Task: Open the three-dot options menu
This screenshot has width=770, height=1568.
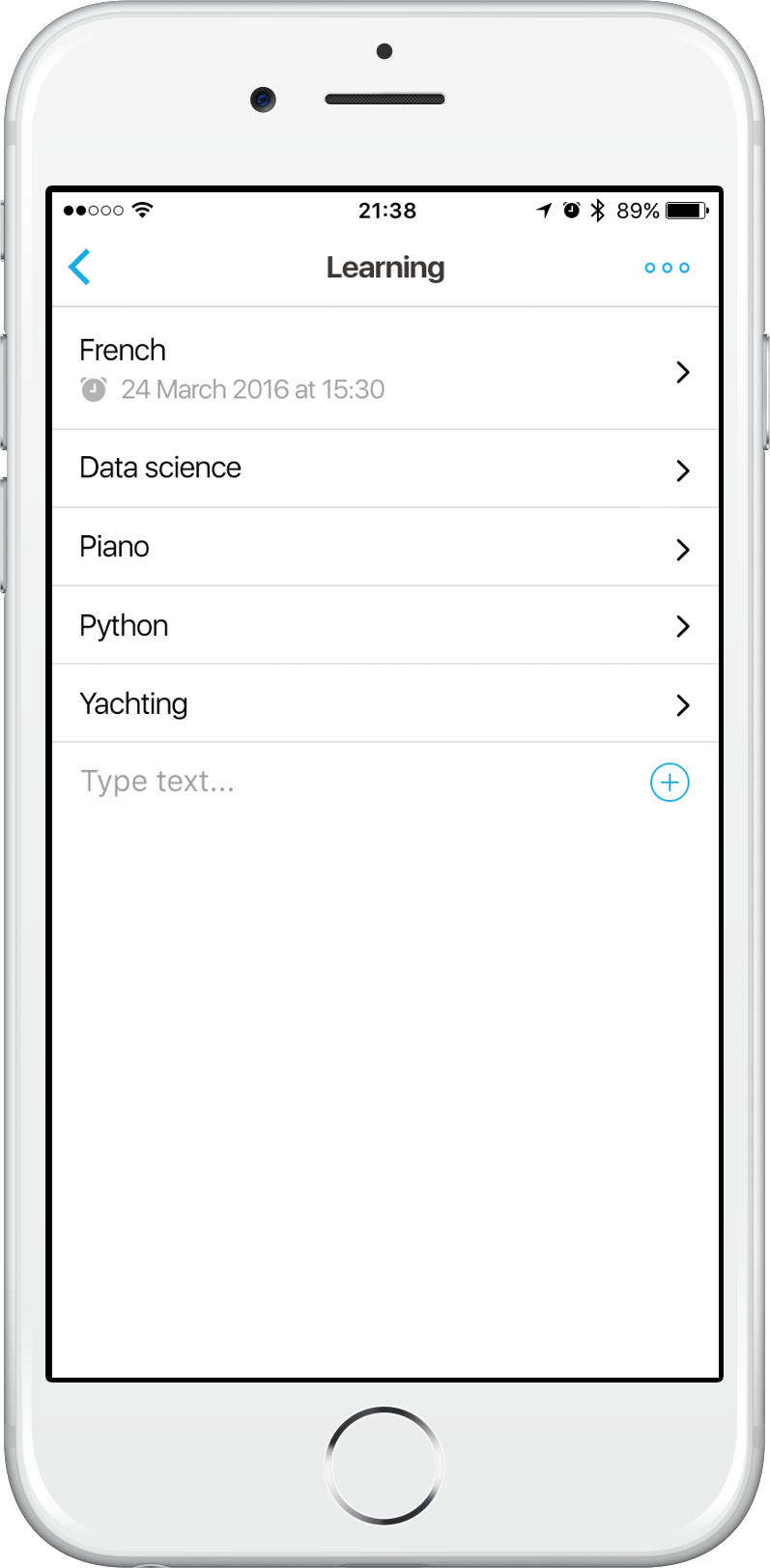Action: tap(667, 268)
